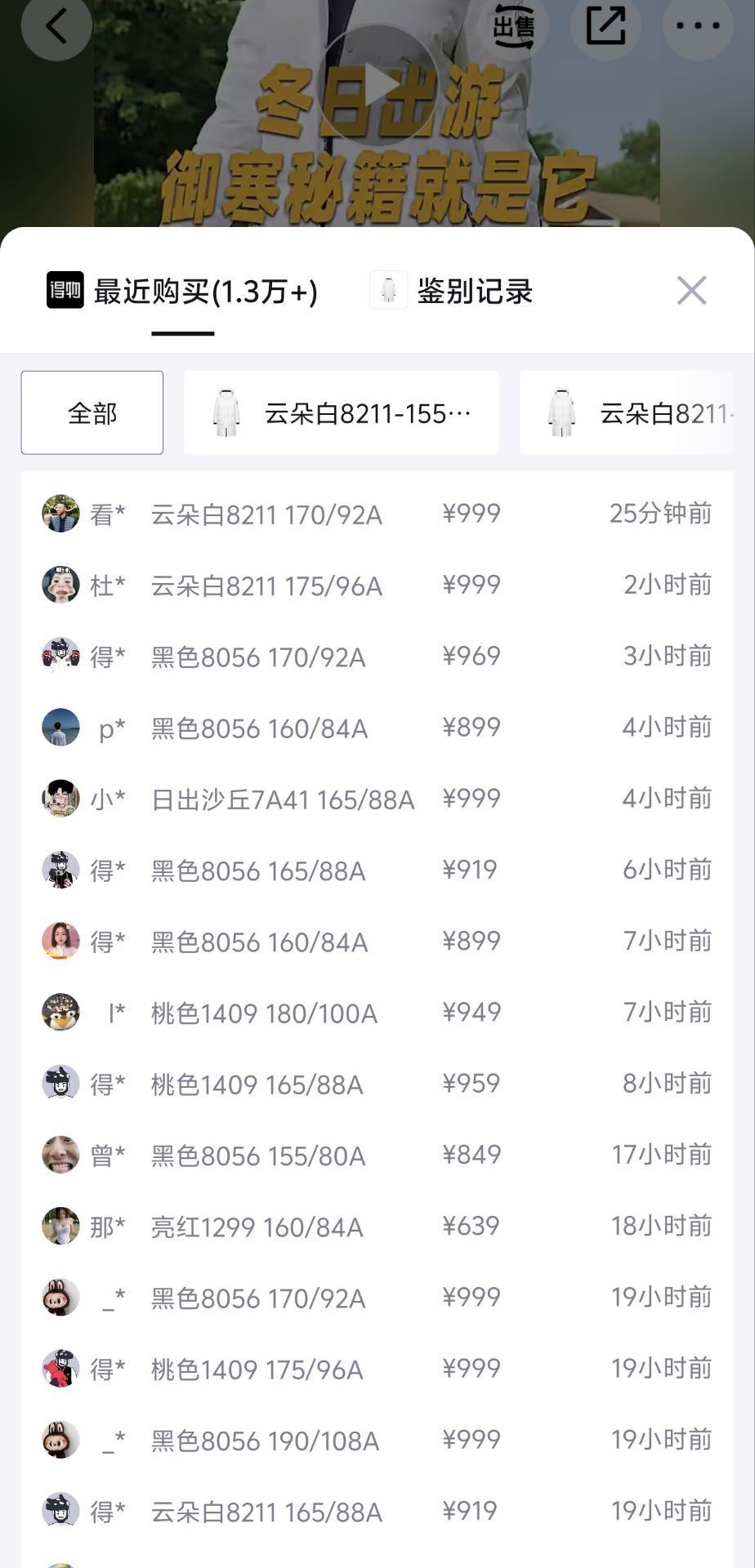Switch to the 鉴别记录 tab
Screen dimensions: 755x1568
473,291
